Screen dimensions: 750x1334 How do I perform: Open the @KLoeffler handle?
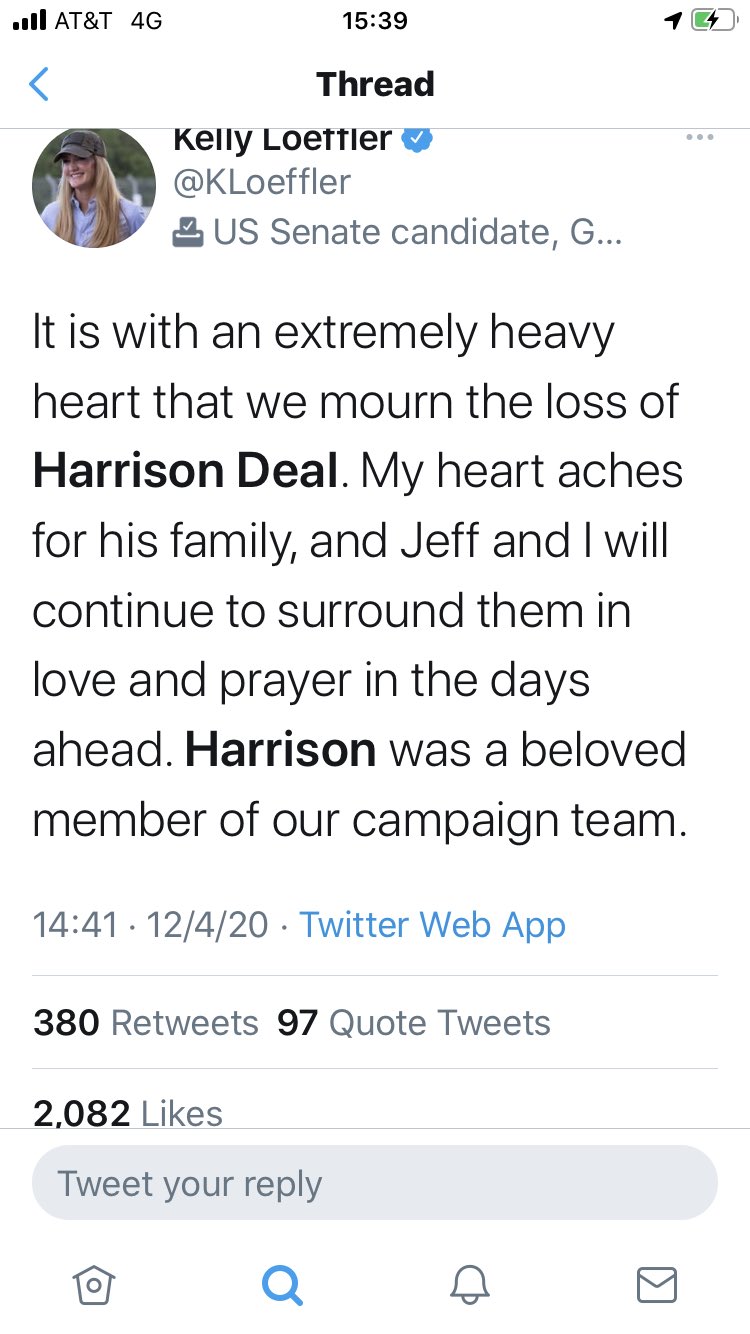(262, 183)
